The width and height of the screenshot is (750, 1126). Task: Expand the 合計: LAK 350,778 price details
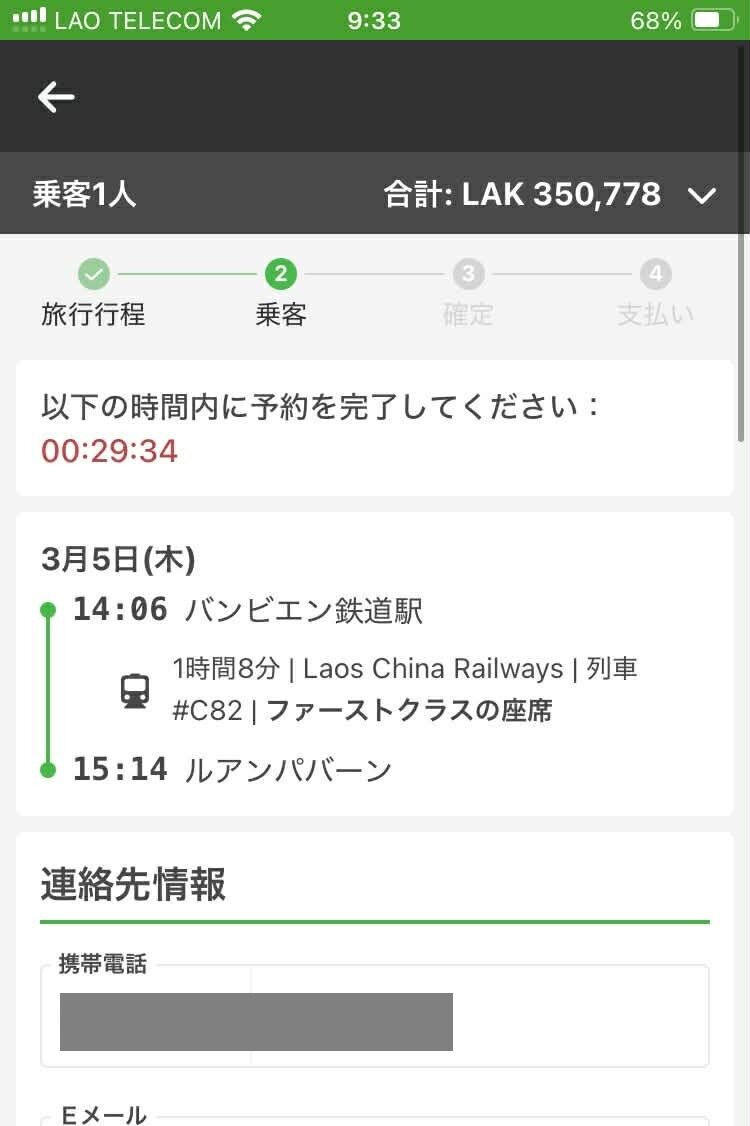click(x=524, y=194)
